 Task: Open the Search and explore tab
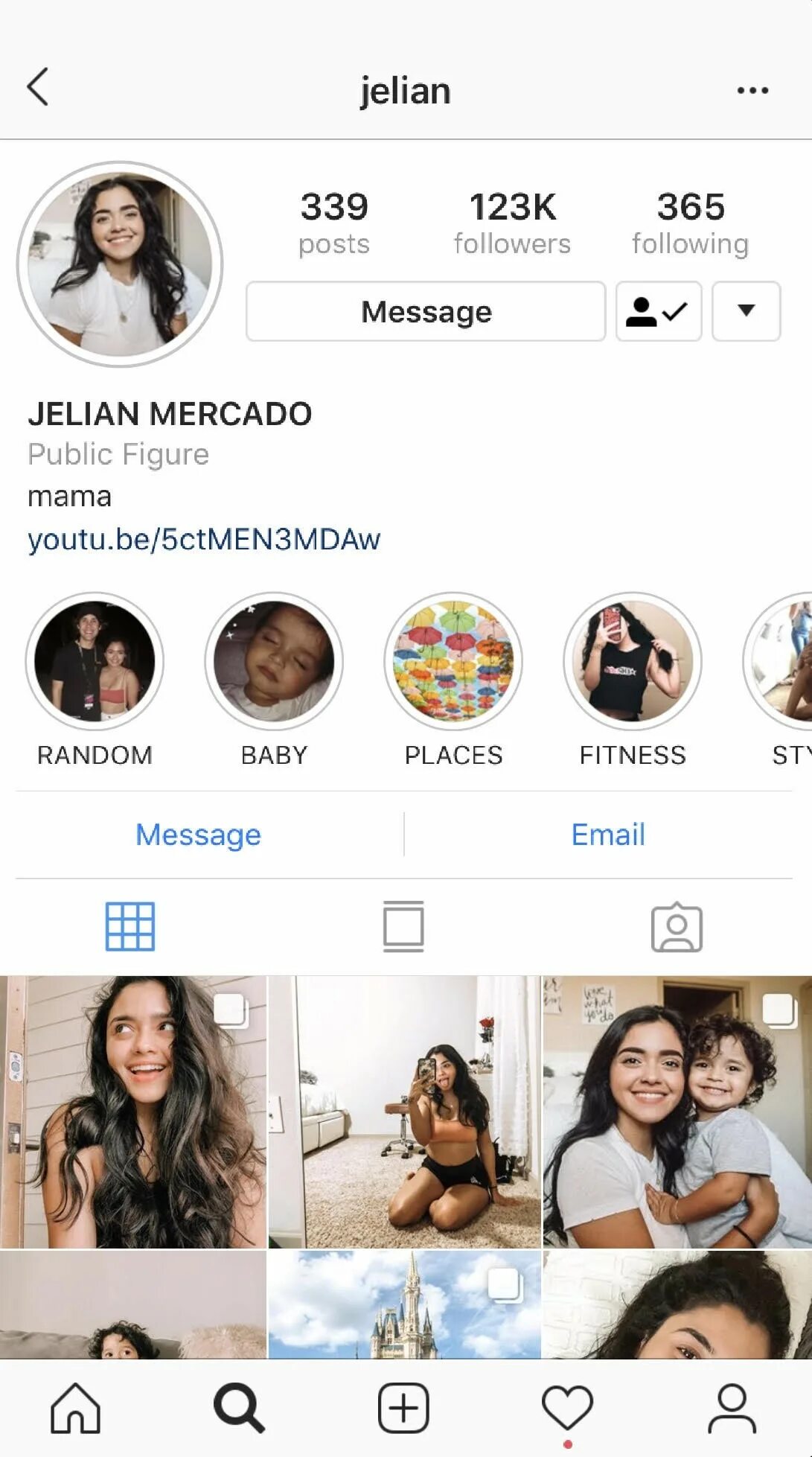coord(239,1408)
